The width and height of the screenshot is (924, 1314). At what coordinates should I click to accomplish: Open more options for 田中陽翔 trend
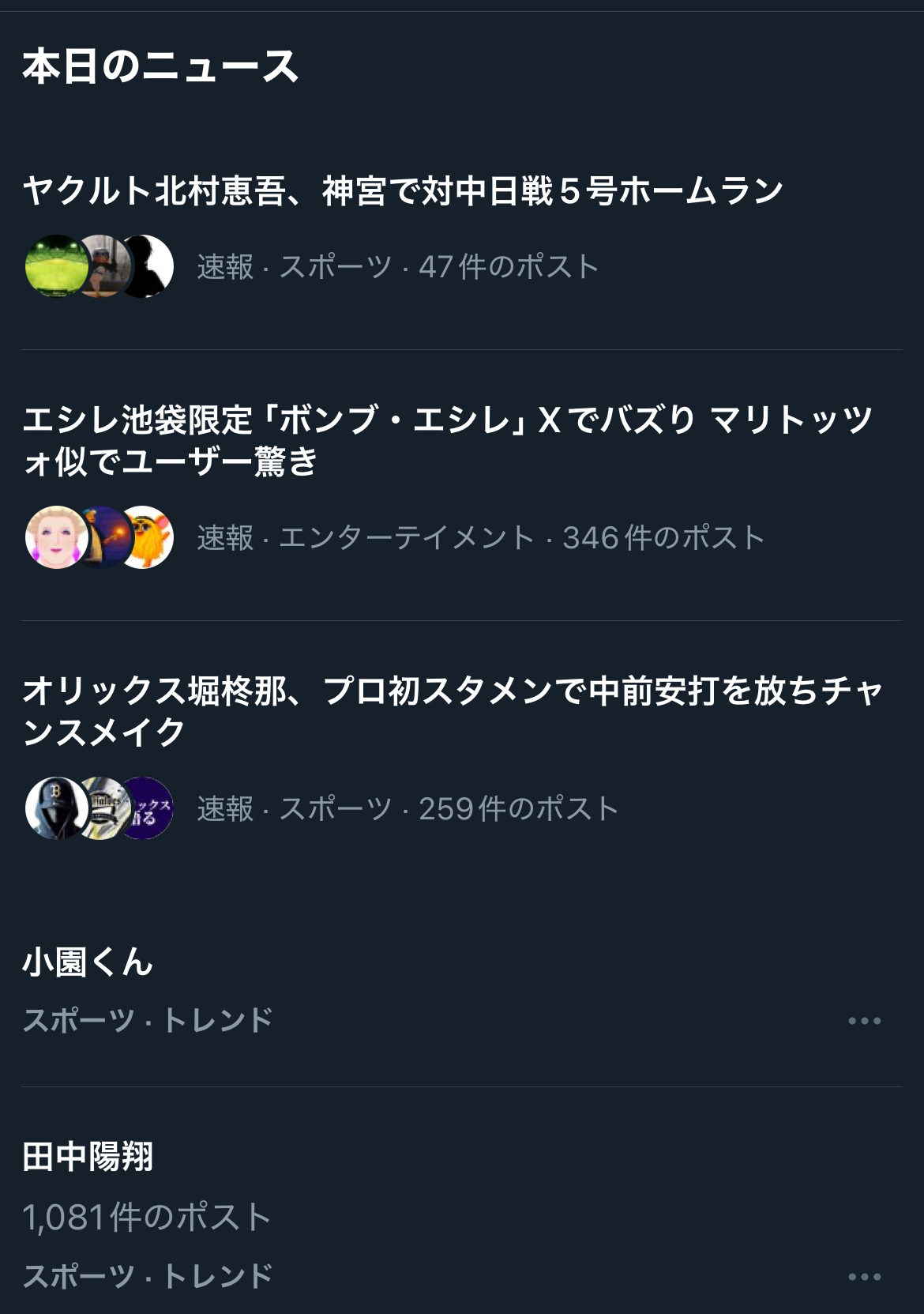(x=864, y=1277)
